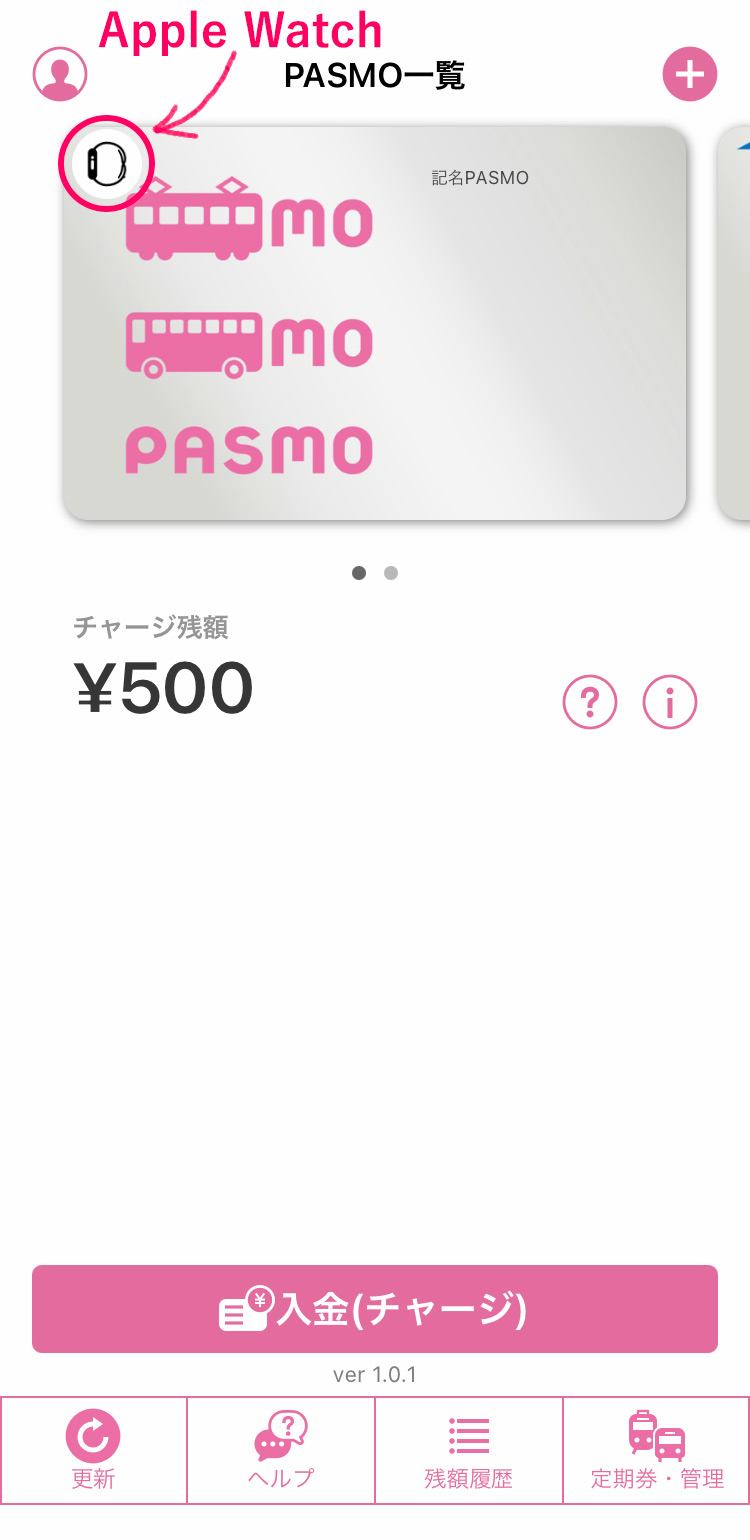Tap the 入金(チャージ) button
Viewport: 750px width, 1540px height.
[x=375, y=1309]
